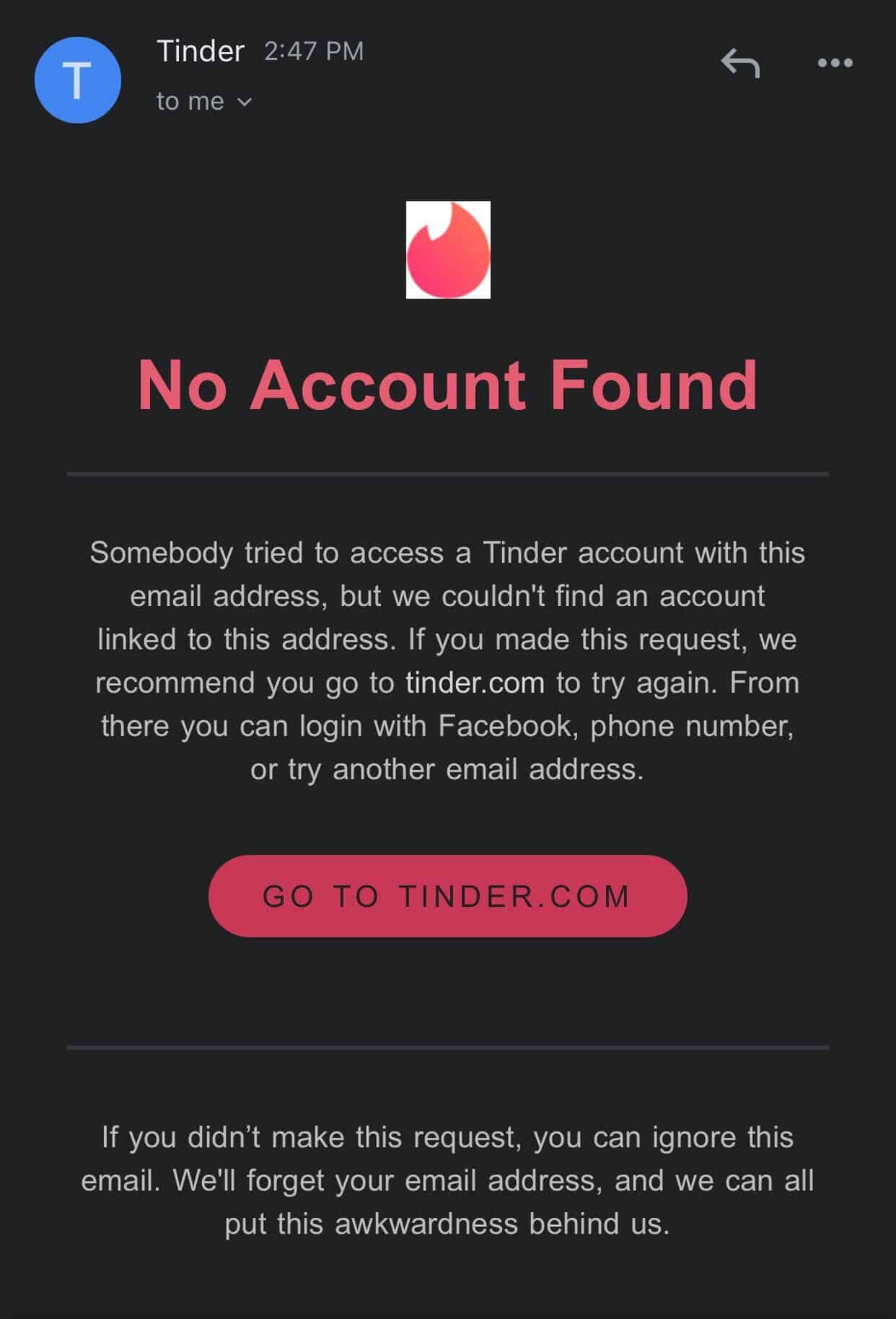Select the sender name Tinder
Image resolution: width=896 pixels, height=1319 pixels.
pos(200,51)
